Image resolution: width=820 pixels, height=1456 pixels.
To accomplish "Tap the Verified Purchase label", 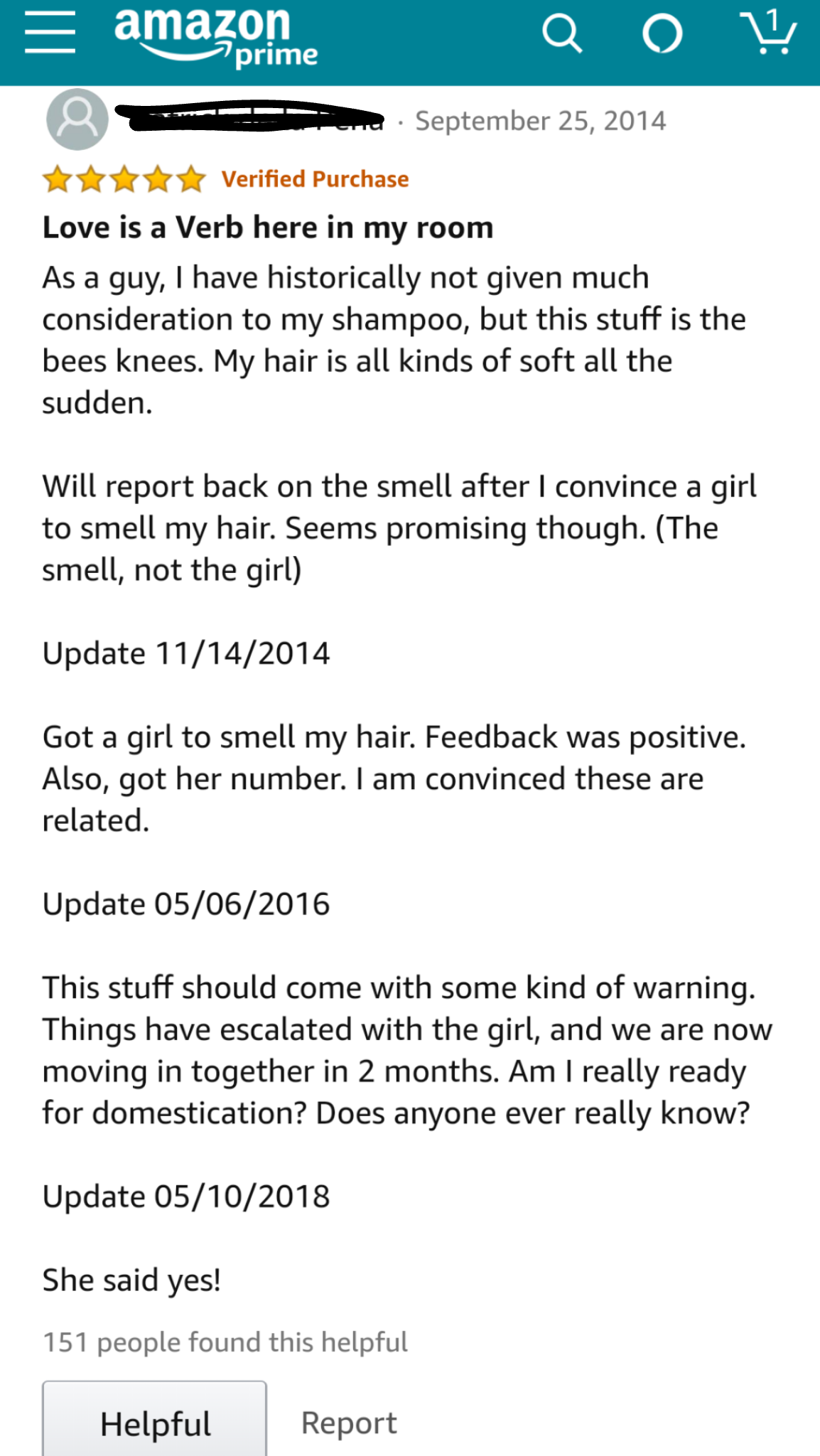I will 315,179.
